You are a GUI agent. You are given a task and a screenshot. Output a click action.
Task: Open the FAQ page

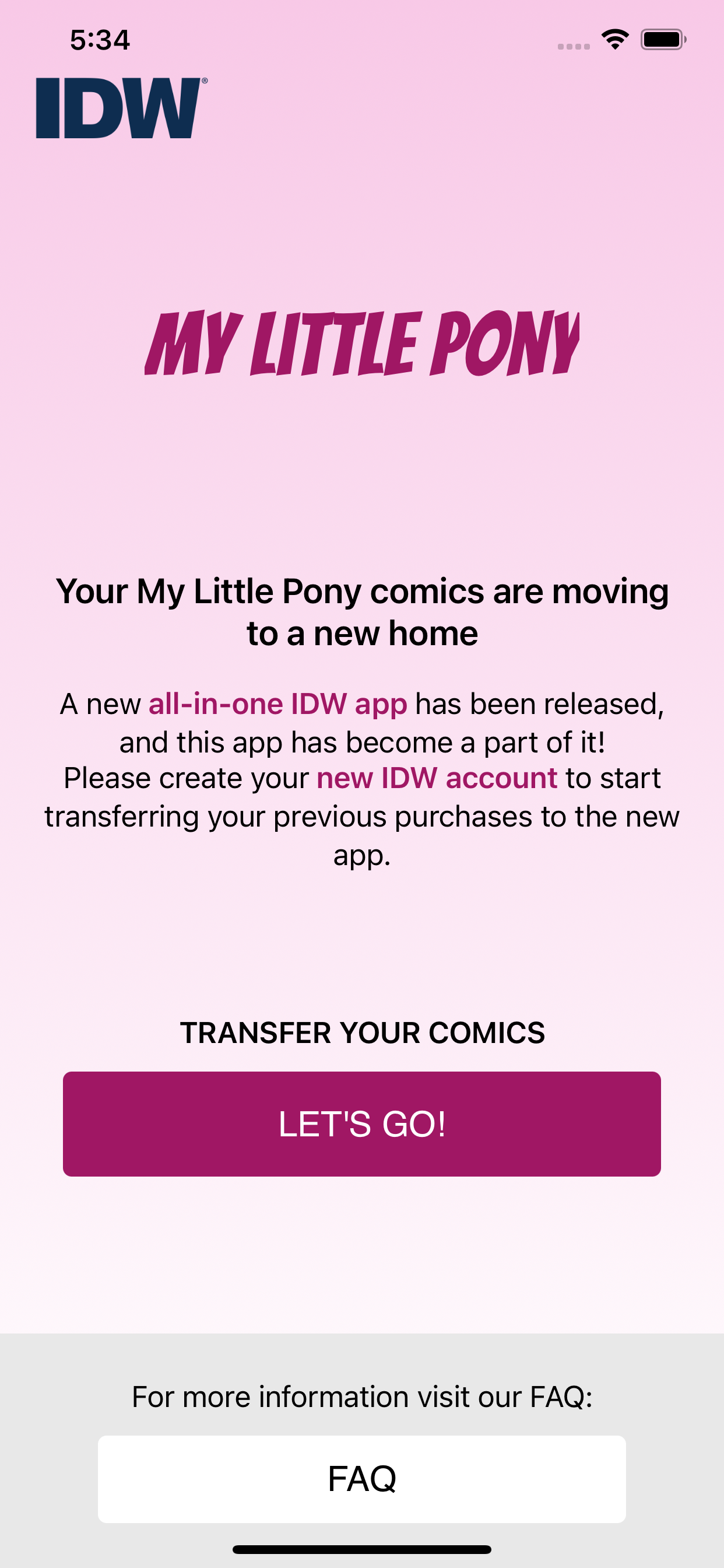(362, 1479)
